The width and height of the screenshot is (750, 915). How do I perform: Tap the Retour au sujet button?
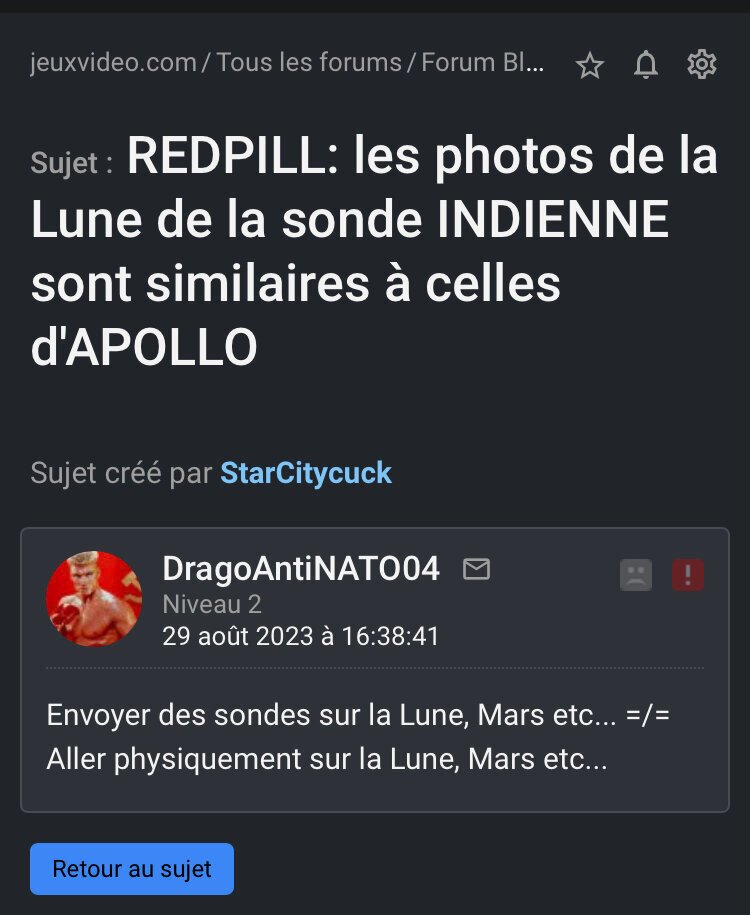point(132,868)
